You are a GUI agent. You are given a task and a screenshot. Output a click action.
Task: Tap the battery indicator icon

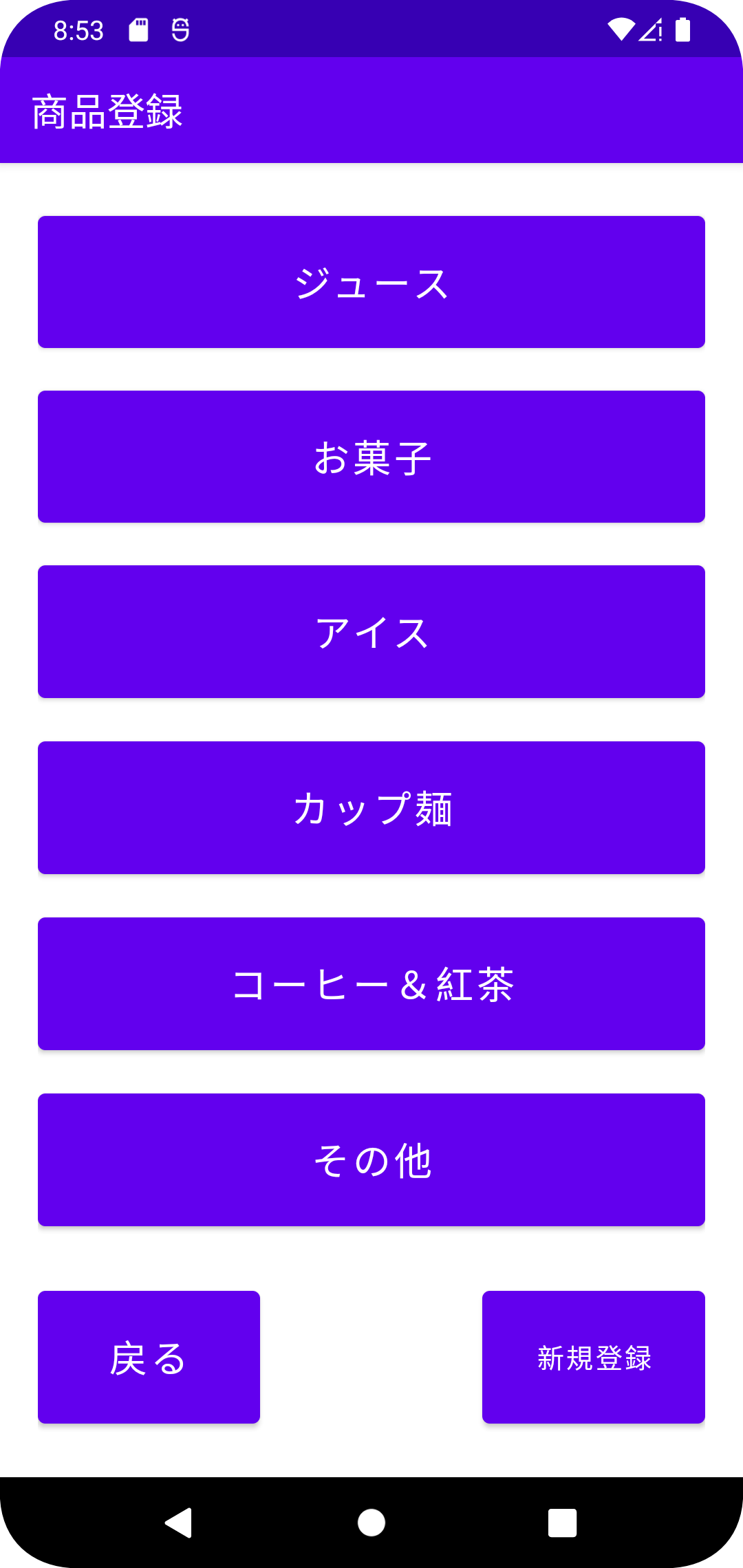point(681,29)
